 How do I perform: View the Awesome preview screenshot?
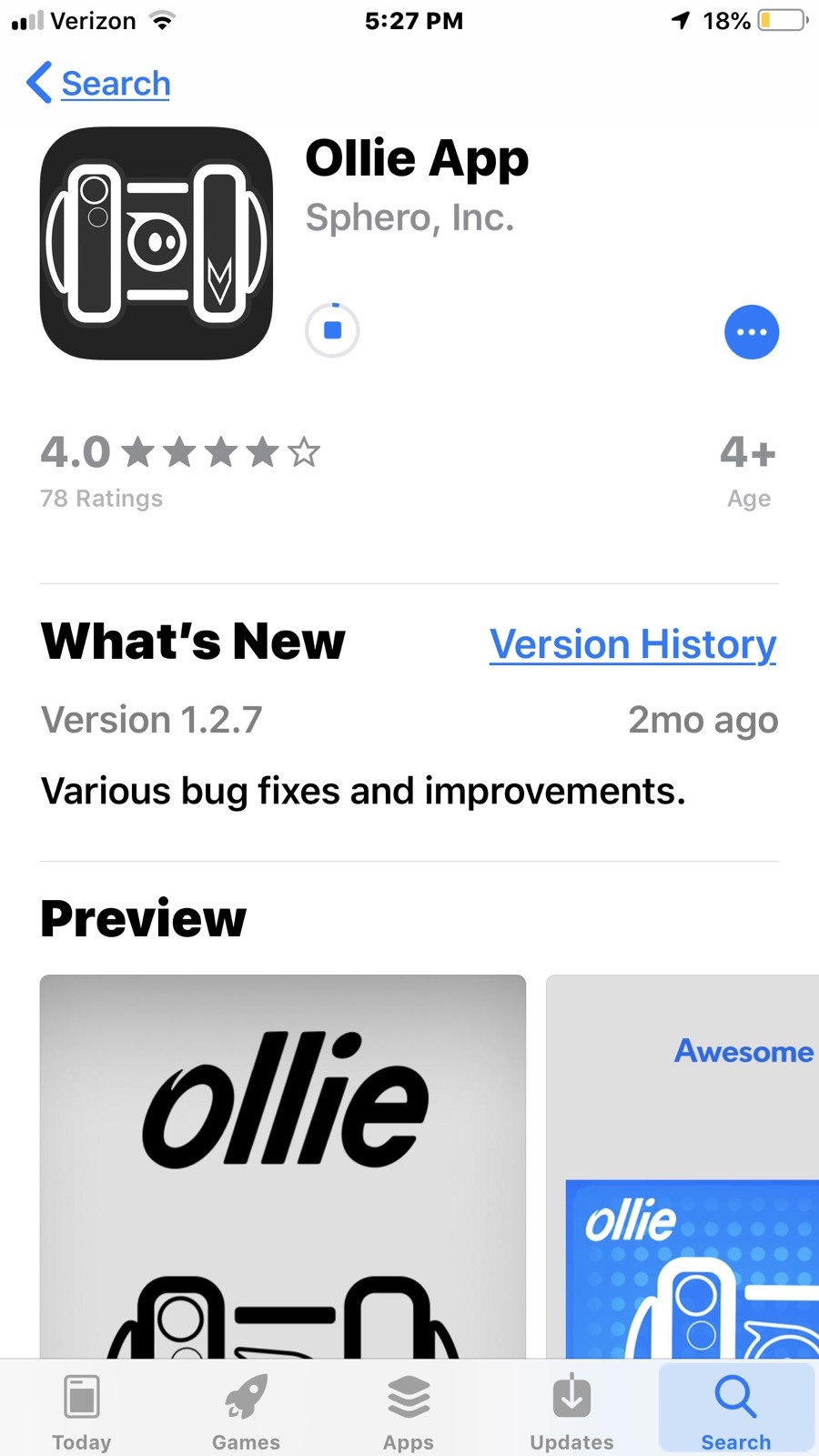[x=682, y=1167]
